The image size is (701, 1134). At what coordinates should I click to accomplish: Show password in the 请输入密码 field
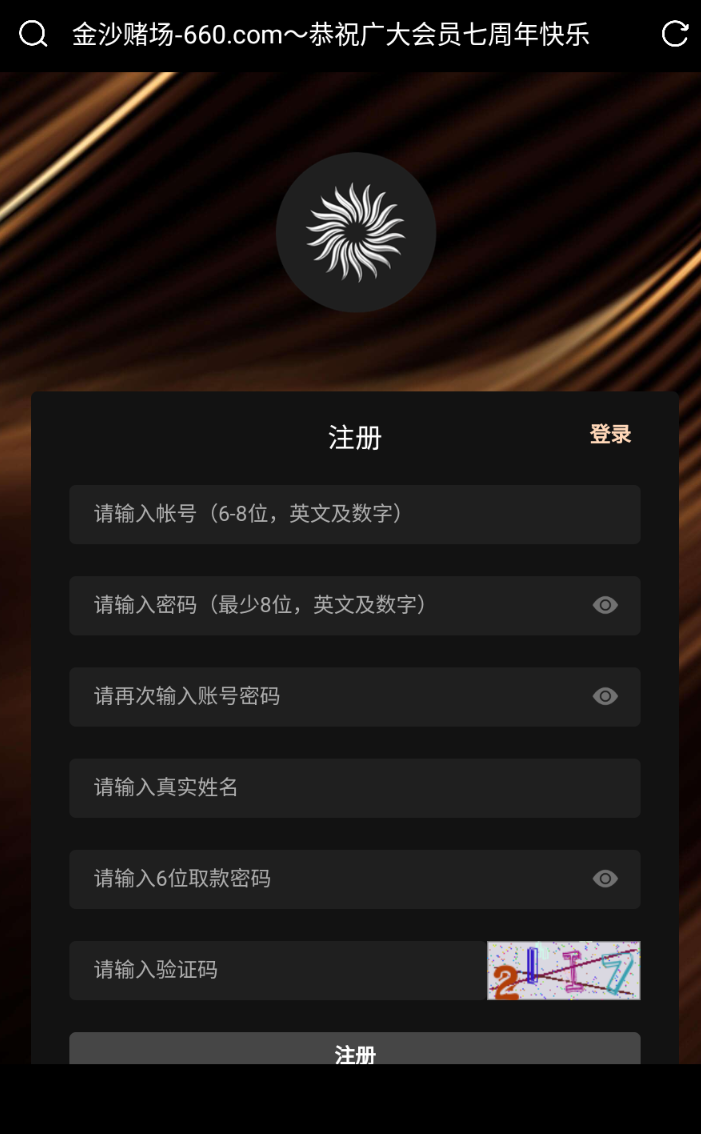[x=605, y=605]
